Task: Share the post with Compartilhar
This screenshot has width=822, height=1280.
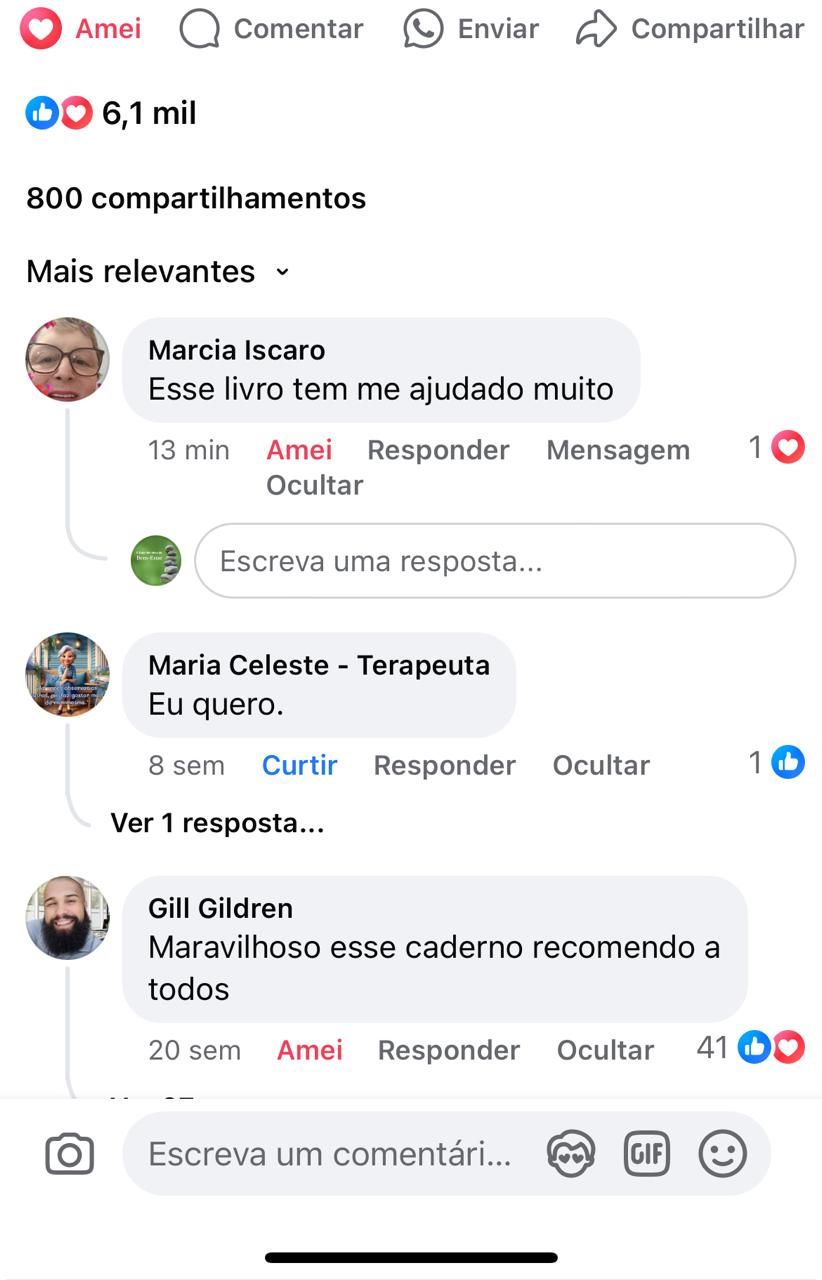Action: [691, 29]
